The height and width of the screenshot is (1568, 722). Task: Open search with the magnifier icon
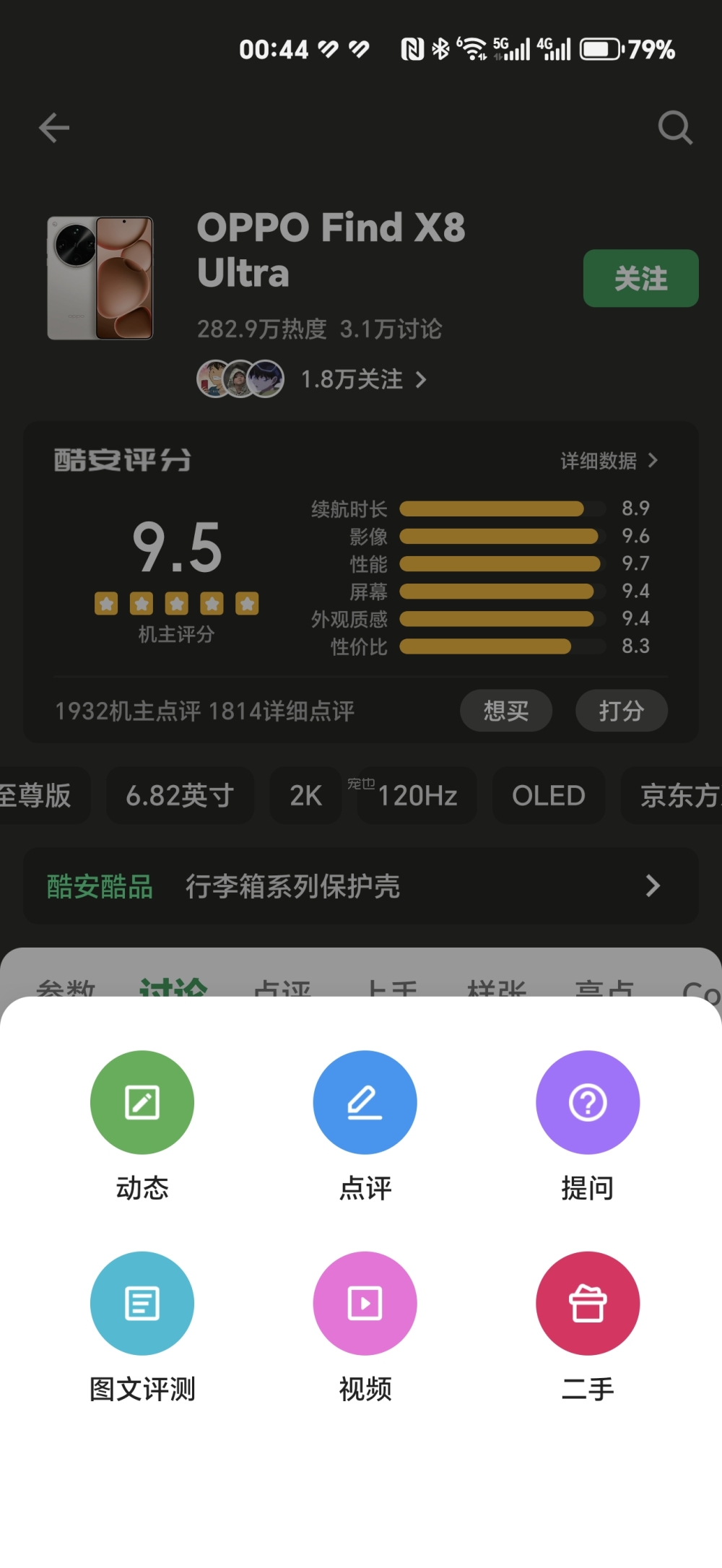[x=675, y=128]
